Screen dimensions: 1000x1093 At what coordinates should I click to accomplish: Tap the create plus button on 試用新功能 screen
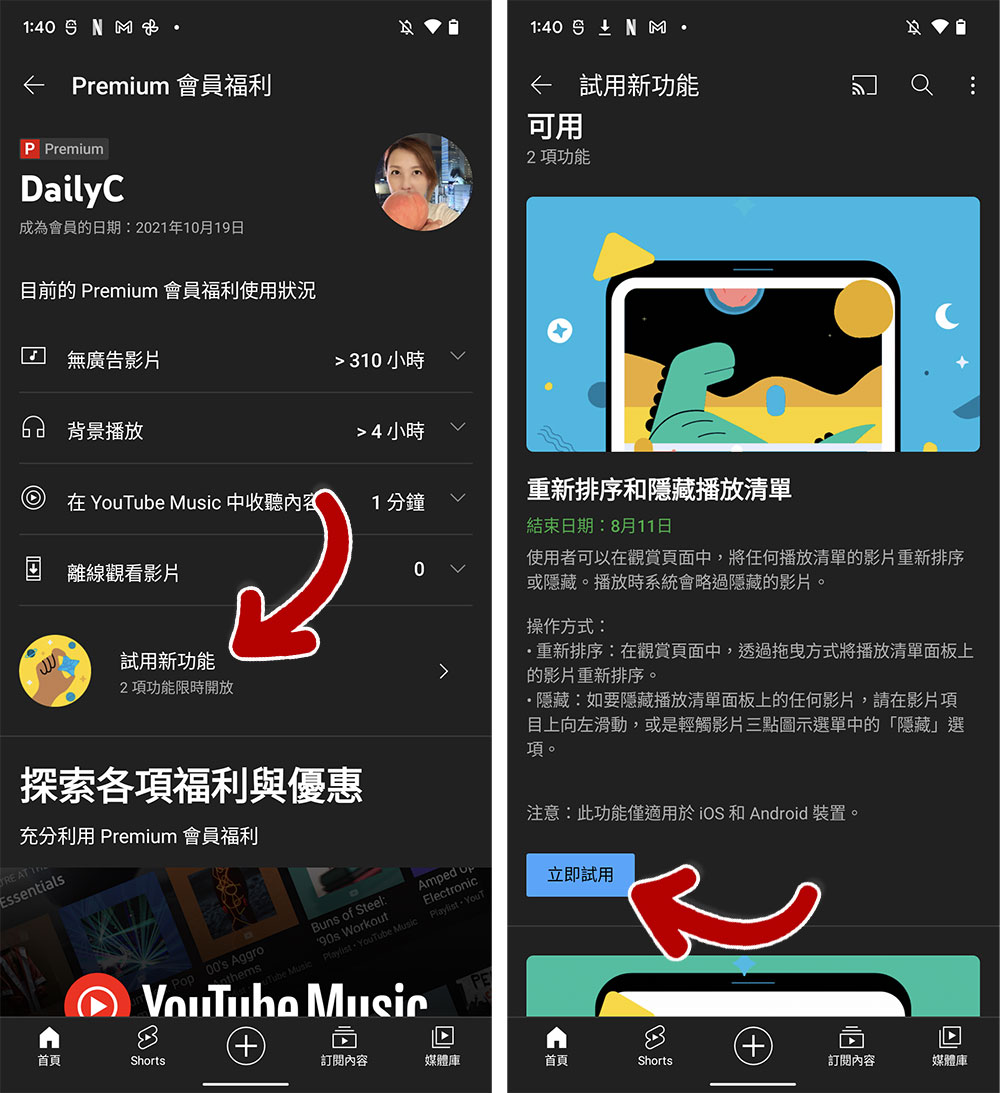(753, 1046)
